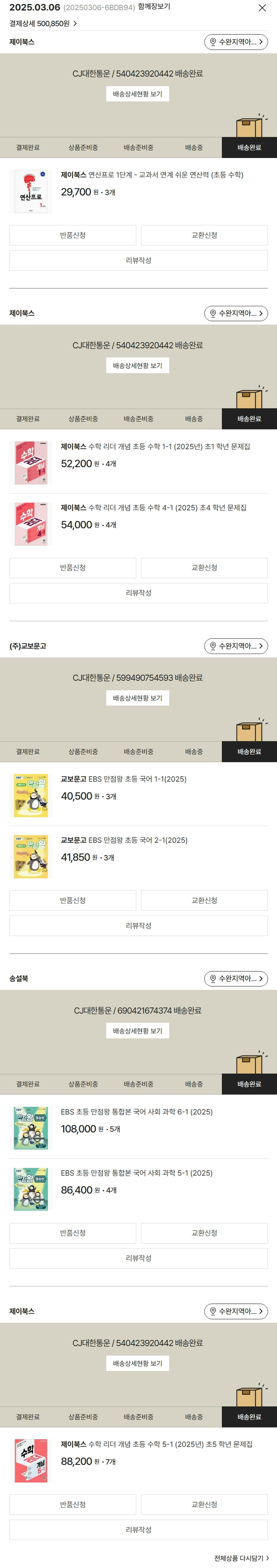View delivery status for tracking number 599490754593

click(137, 698)
